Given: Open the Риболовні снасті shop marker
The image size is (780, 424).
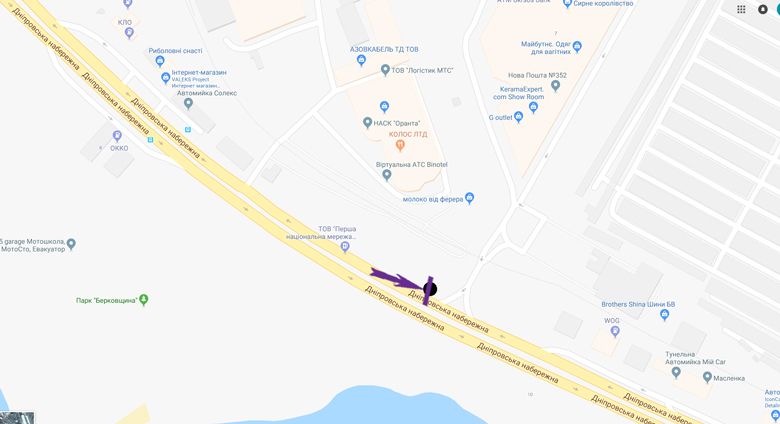Looking at the screenshot, I should point(160,62).
